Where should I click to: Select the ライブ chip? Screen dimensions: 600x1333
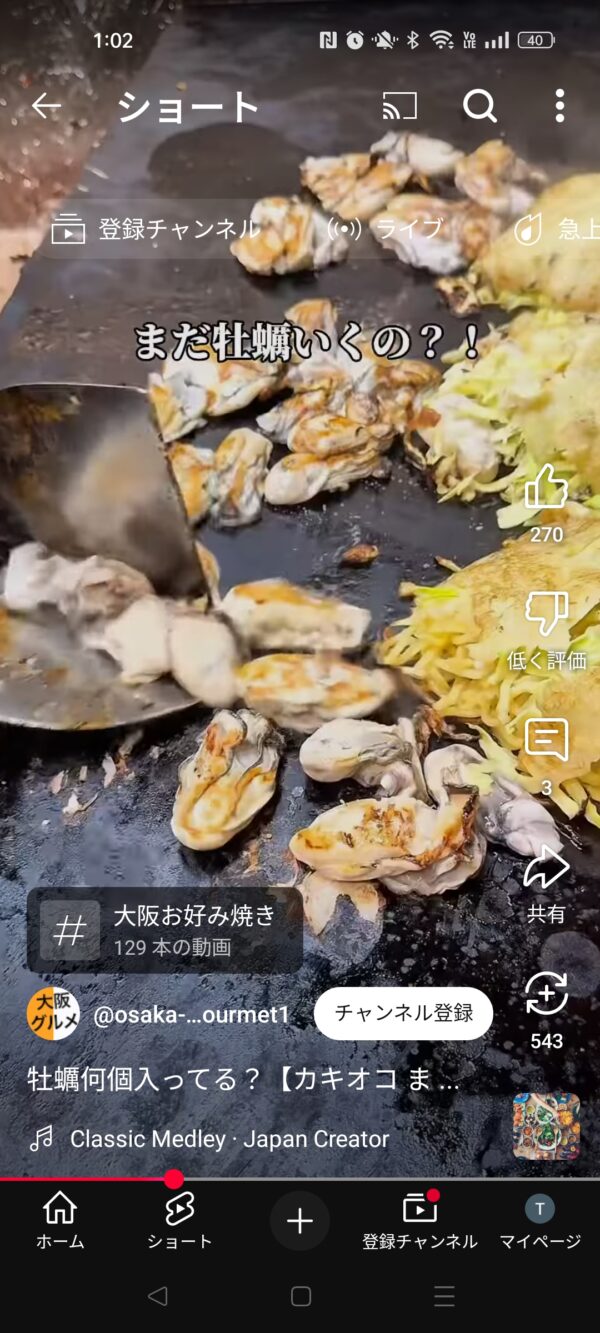tap(385, 229)
